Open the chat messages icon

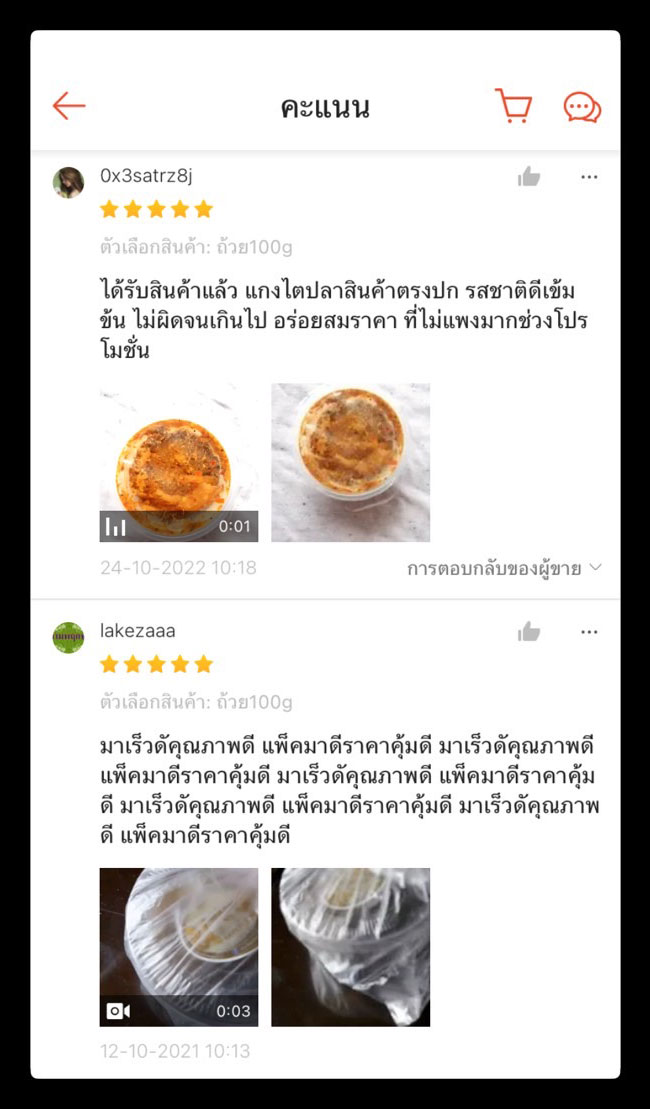click(582, 107)
